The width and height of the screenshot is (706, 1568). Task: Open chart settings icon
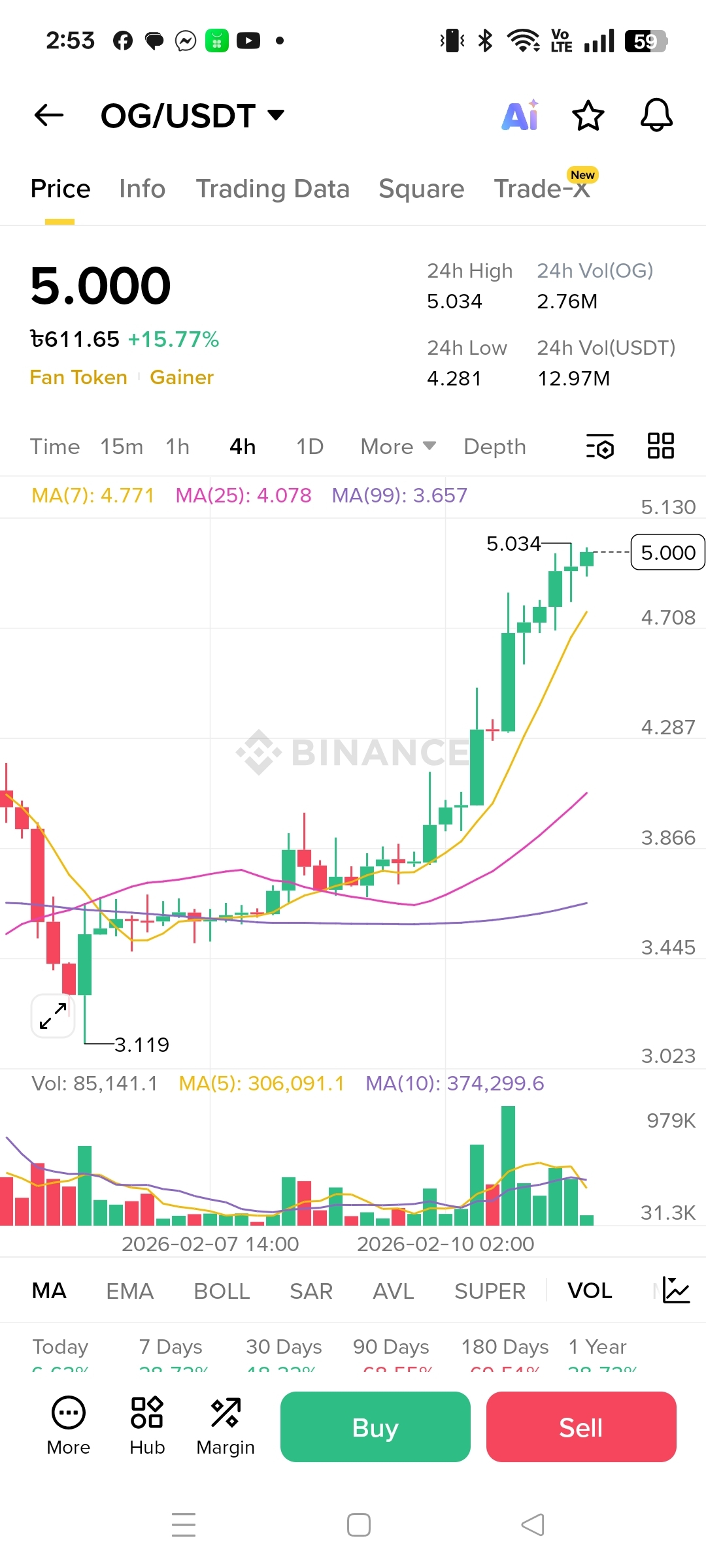(x=599, y=446)
